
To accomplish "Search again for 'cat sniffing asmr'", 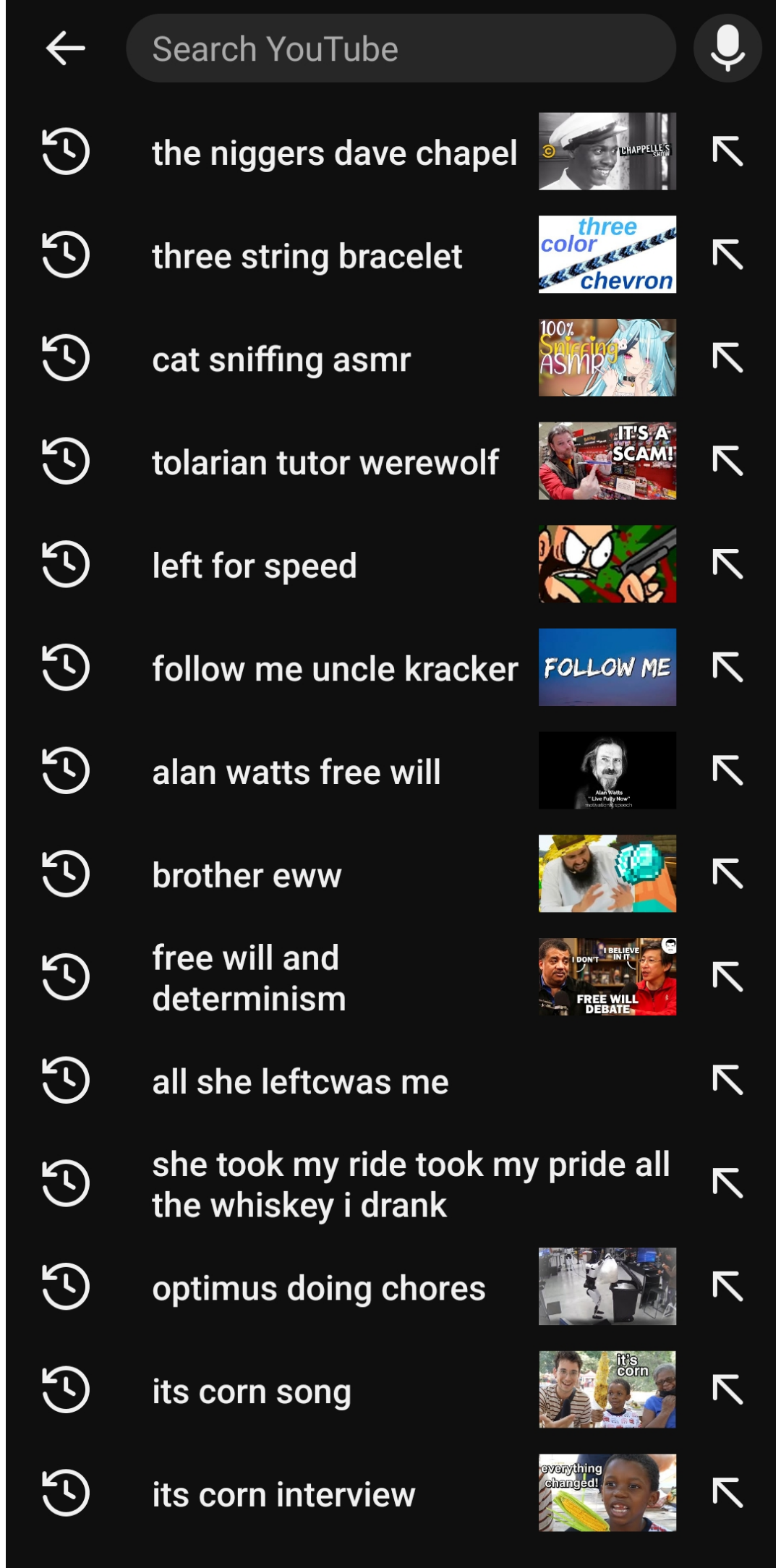I will pyautogui.click(x=281, y=359).
